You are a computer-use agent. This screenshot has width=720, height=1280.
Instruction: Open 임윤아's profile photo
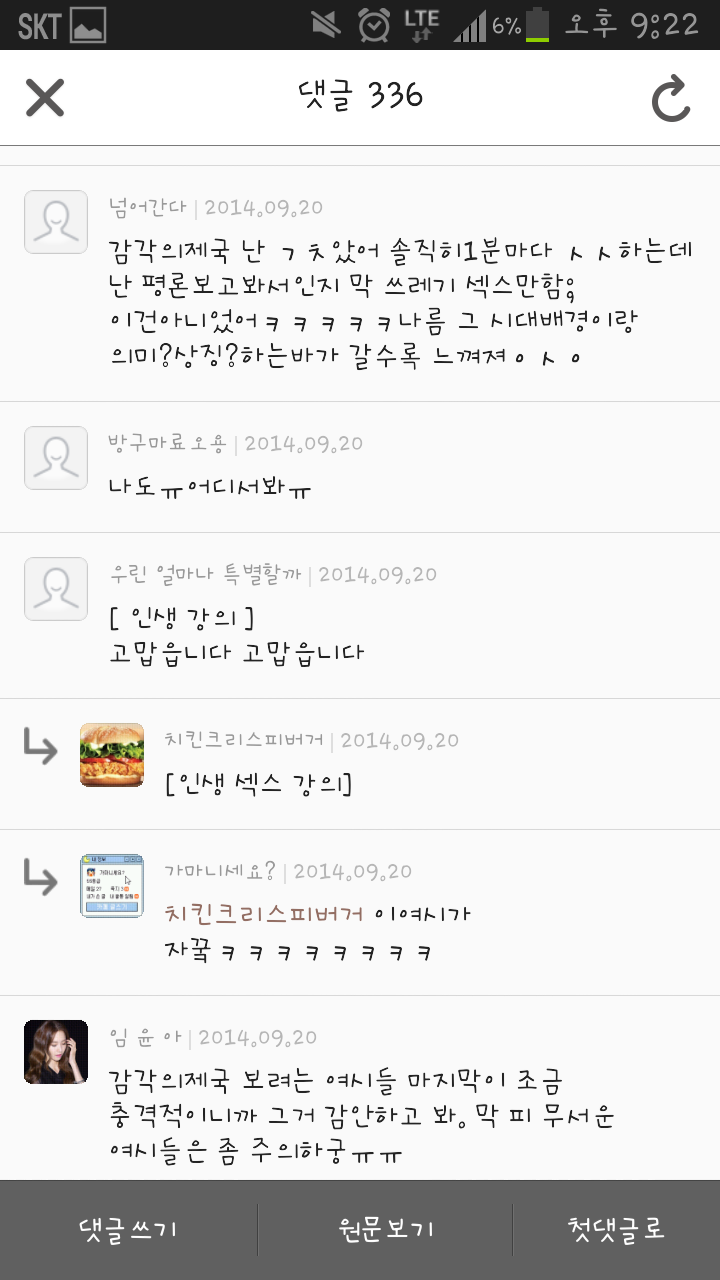pos(56,1052)
